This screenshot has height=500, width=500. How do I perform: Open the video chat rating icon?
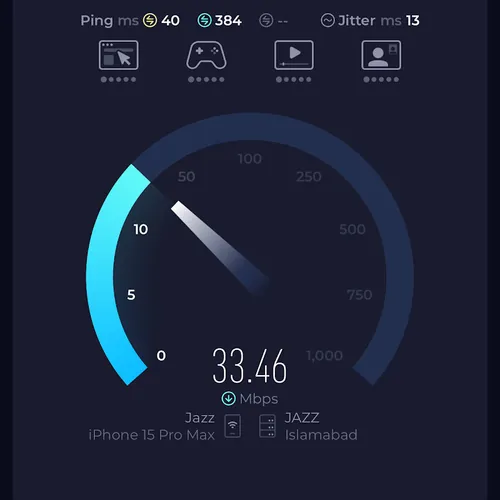tap(381, 55)
